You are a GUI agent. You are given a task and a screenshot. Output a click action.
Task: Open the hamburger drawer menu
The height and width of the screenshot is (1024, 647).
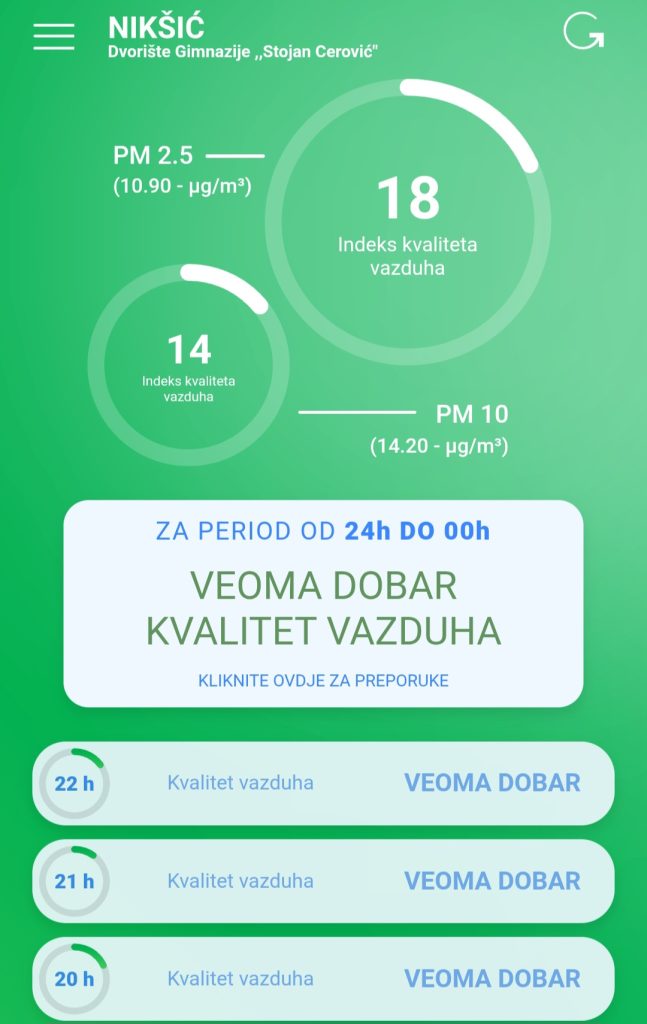54,35
